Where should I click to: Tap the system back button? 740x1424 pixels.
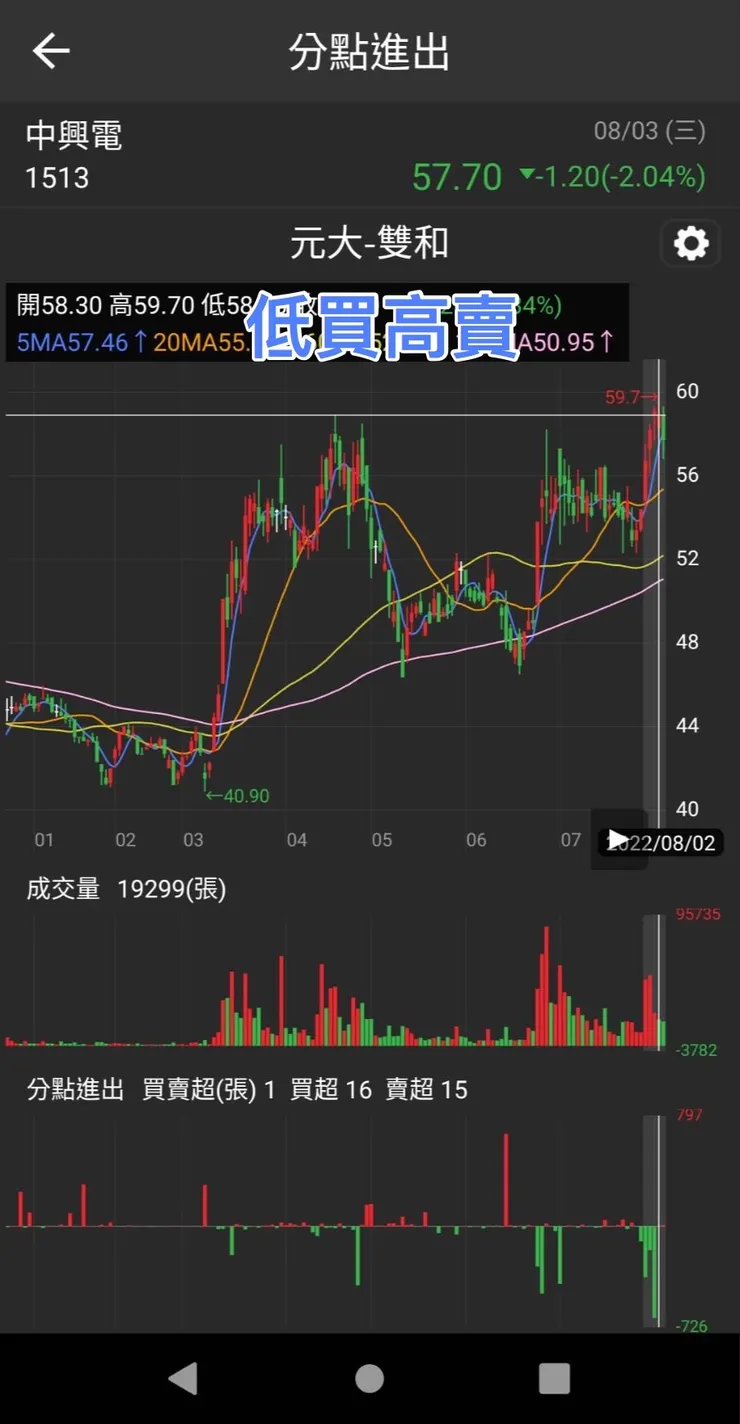click(x=184, y=1378)
